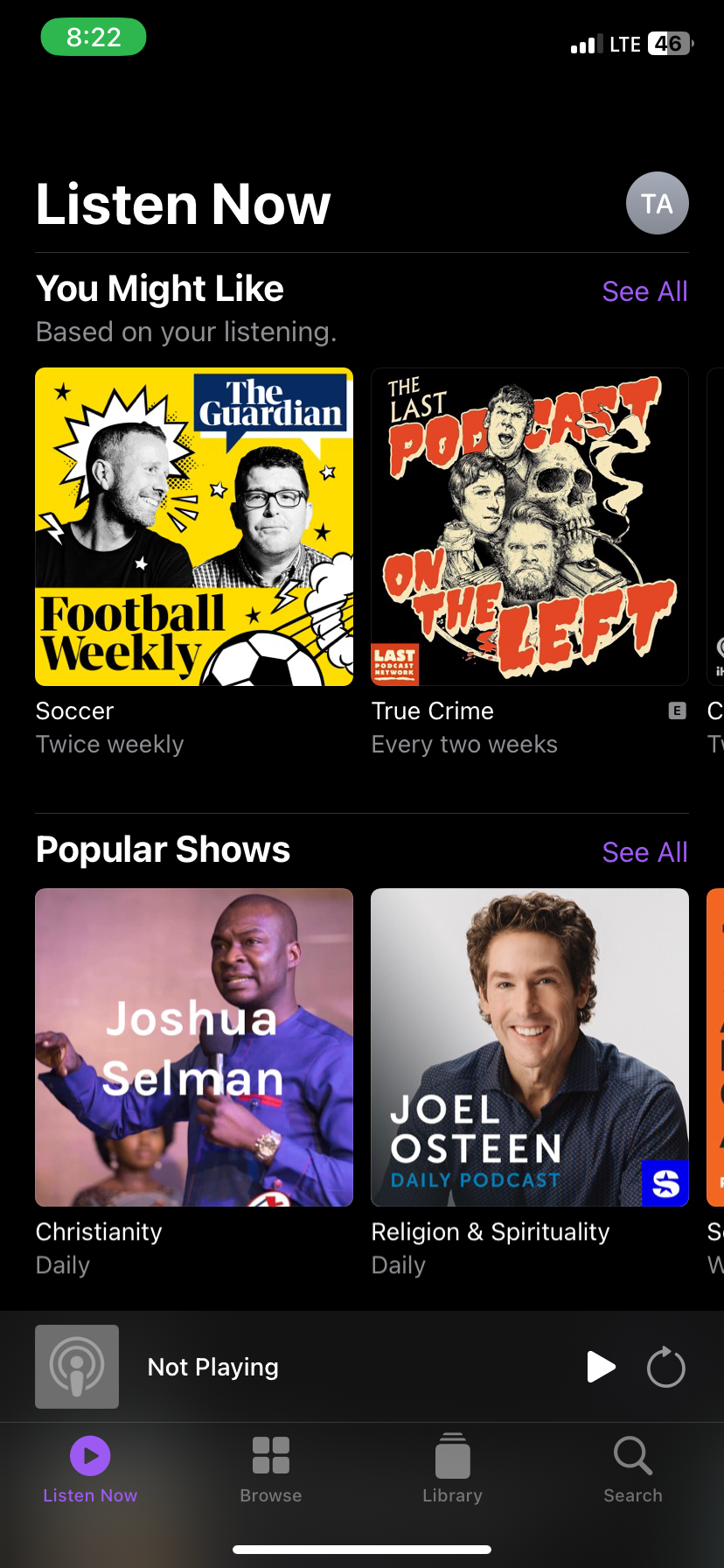Screen dimensions: 724x1568
Task: Open the Football Weekly podcast artwork
Action: tap(194, 526)
